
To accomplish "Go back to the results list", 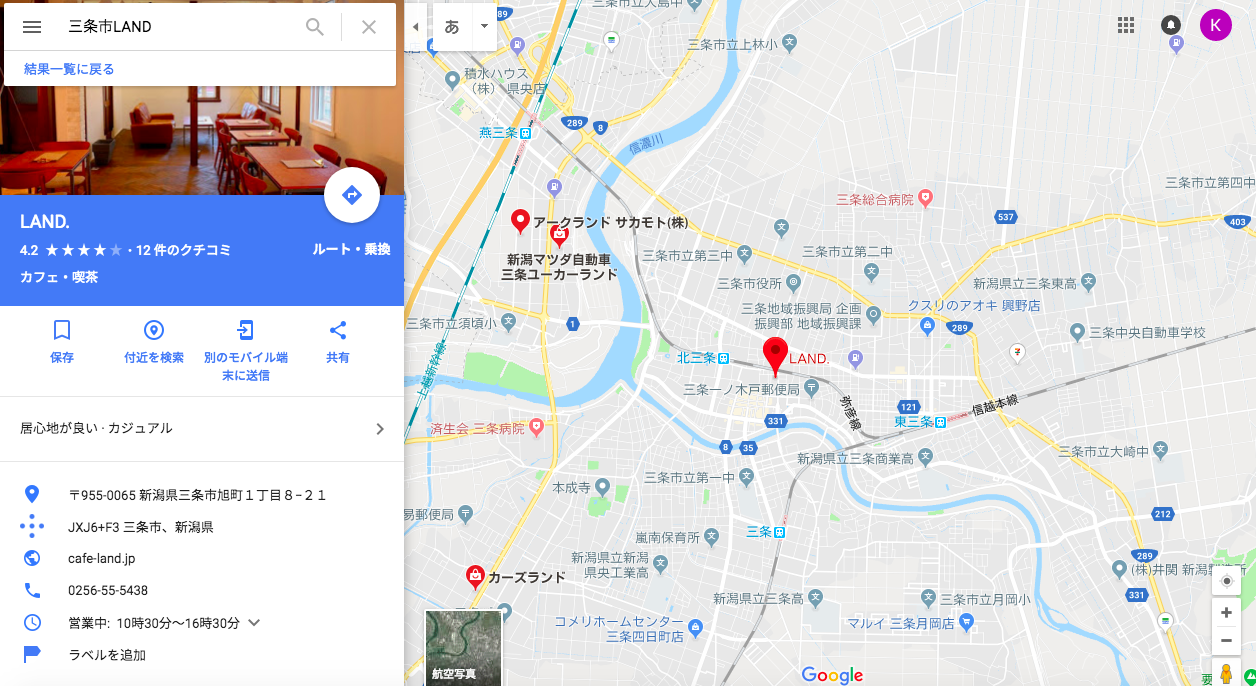I will [x=69, y=69].
